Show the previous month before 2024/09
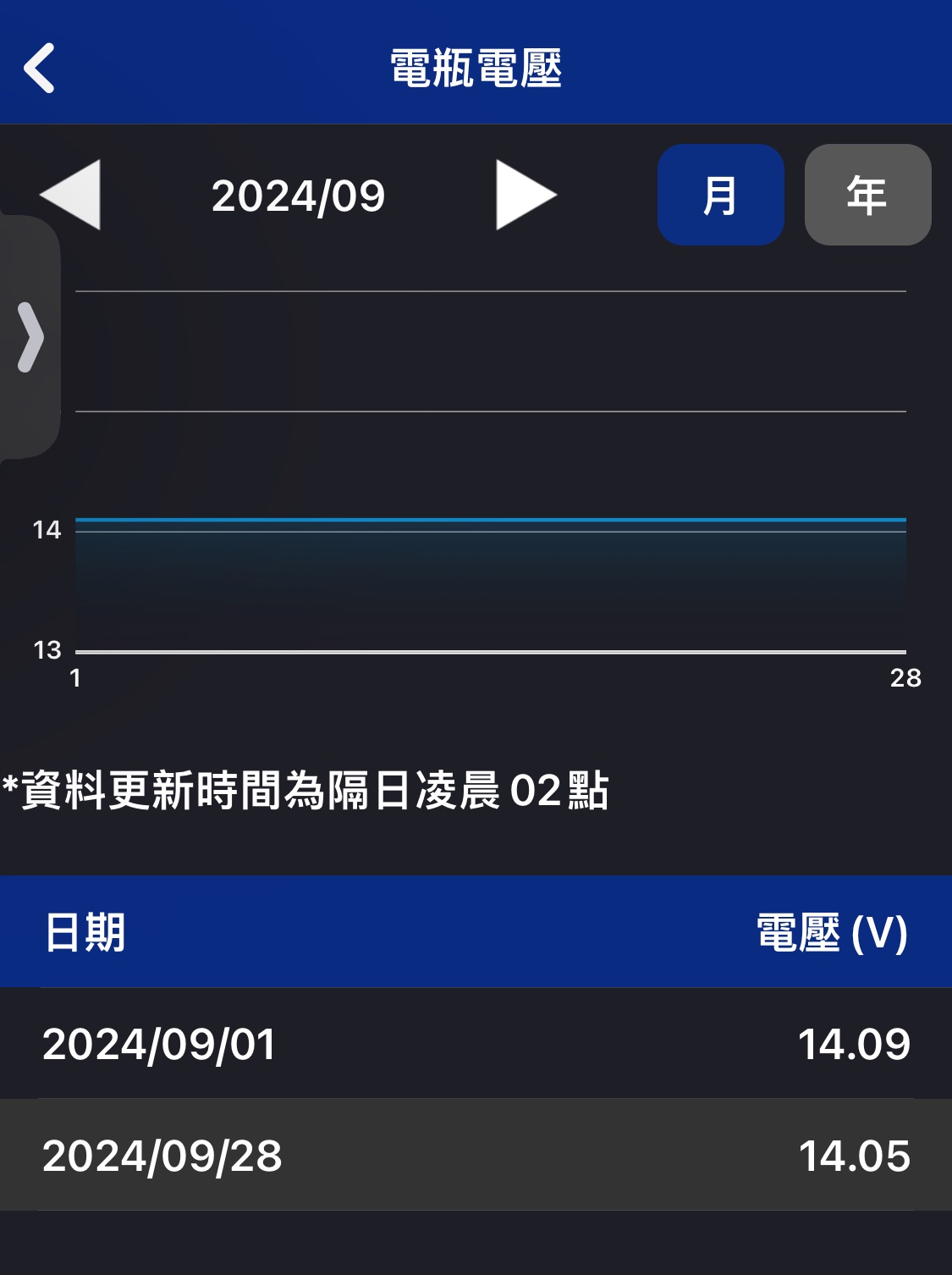This screenshot has width=952, height=1275. click(71, 195)
